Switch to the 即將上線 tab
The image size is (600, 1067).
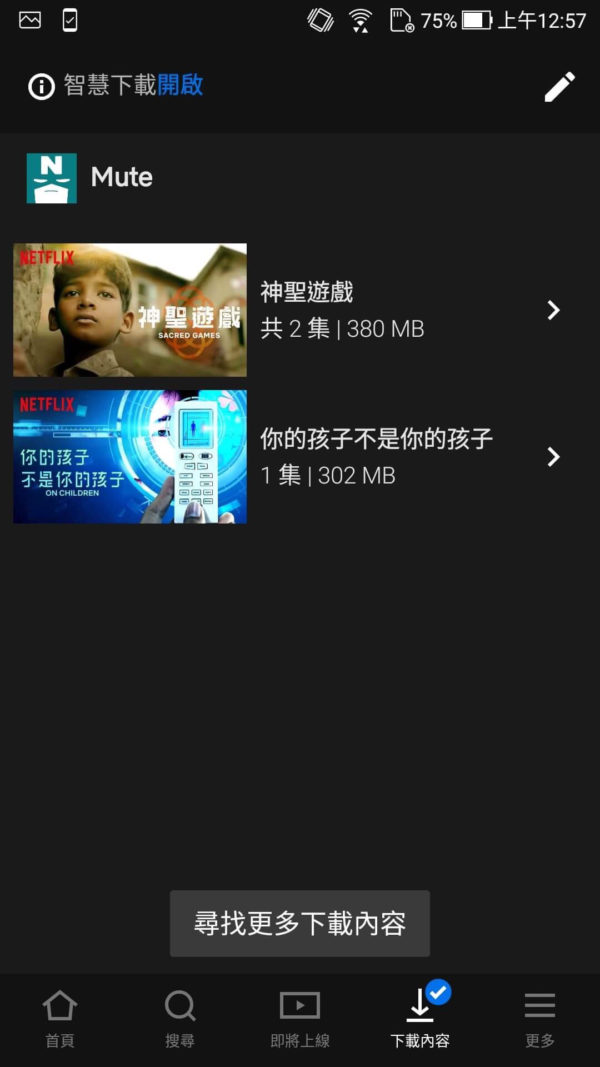point(300,1018)
